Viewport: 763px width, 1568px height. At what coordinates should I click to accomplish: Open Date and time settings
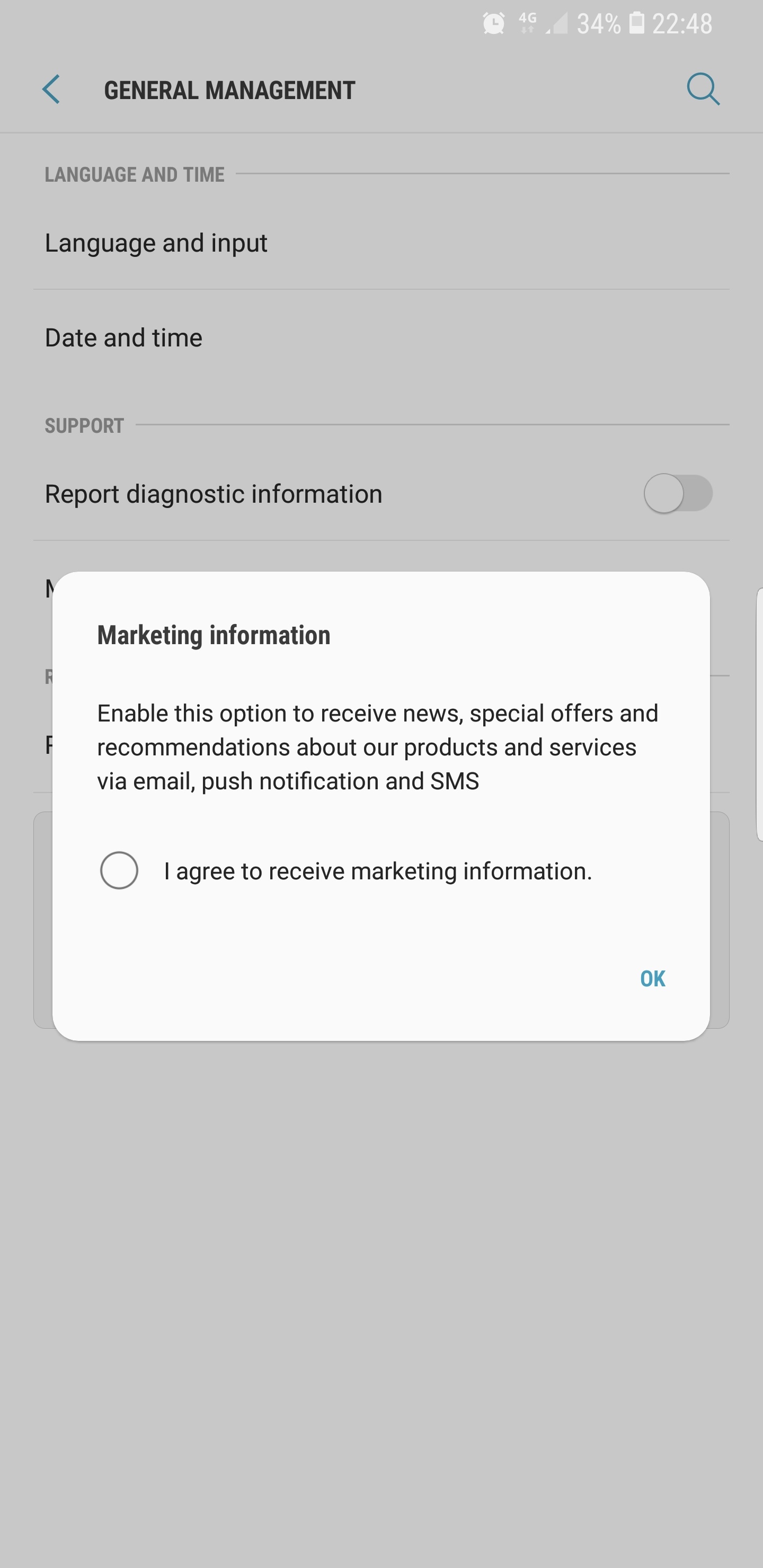(x=381, y=338)
